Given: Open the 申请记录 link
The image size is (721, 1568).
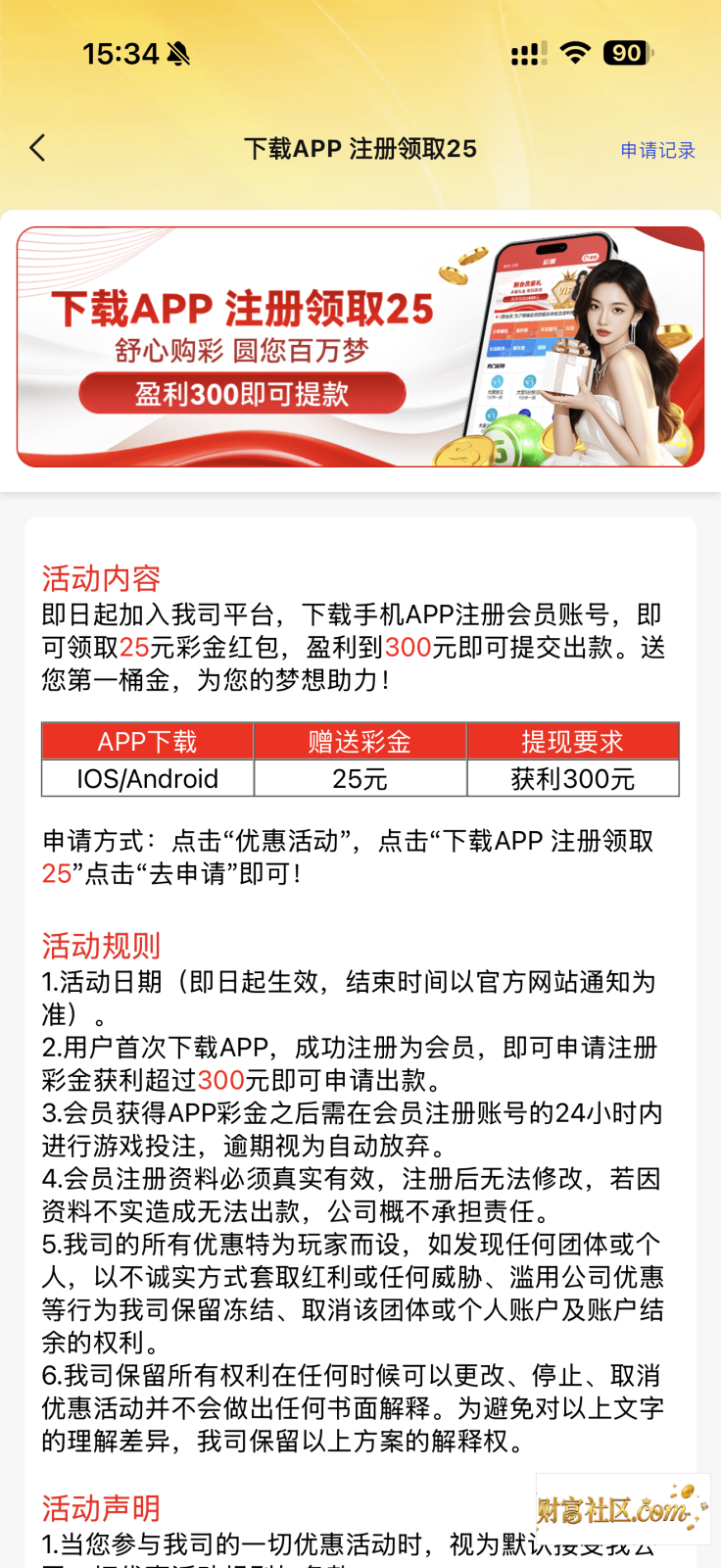Looking at the screenshot, I should 658,150.
